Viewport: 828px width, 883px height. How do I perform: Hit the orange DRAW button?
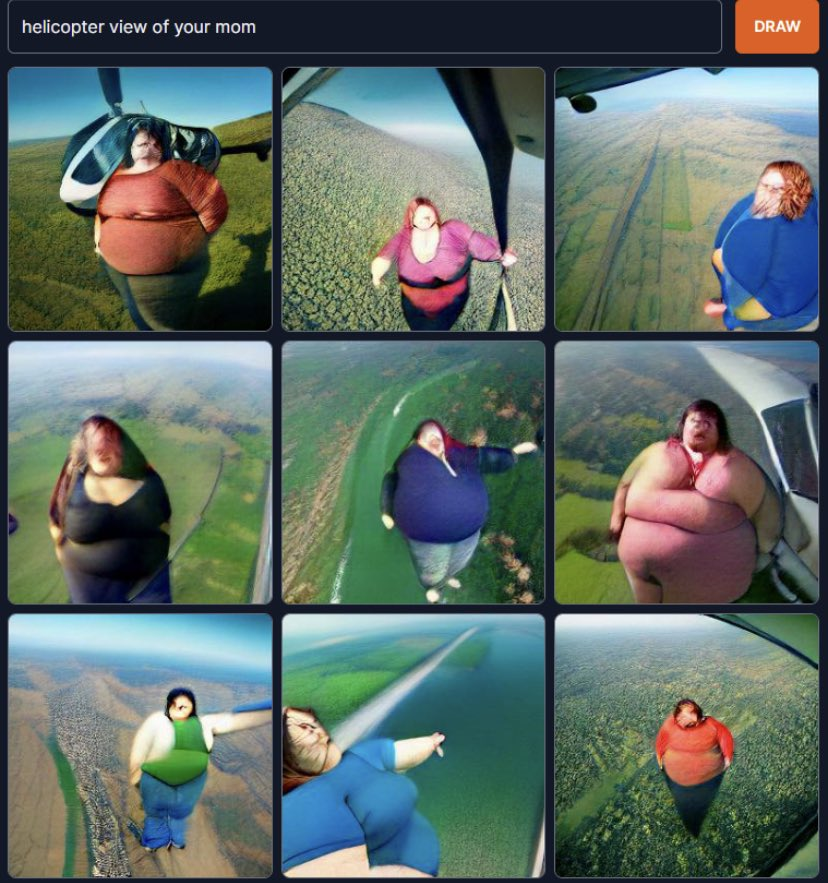[x=777, y=27]
